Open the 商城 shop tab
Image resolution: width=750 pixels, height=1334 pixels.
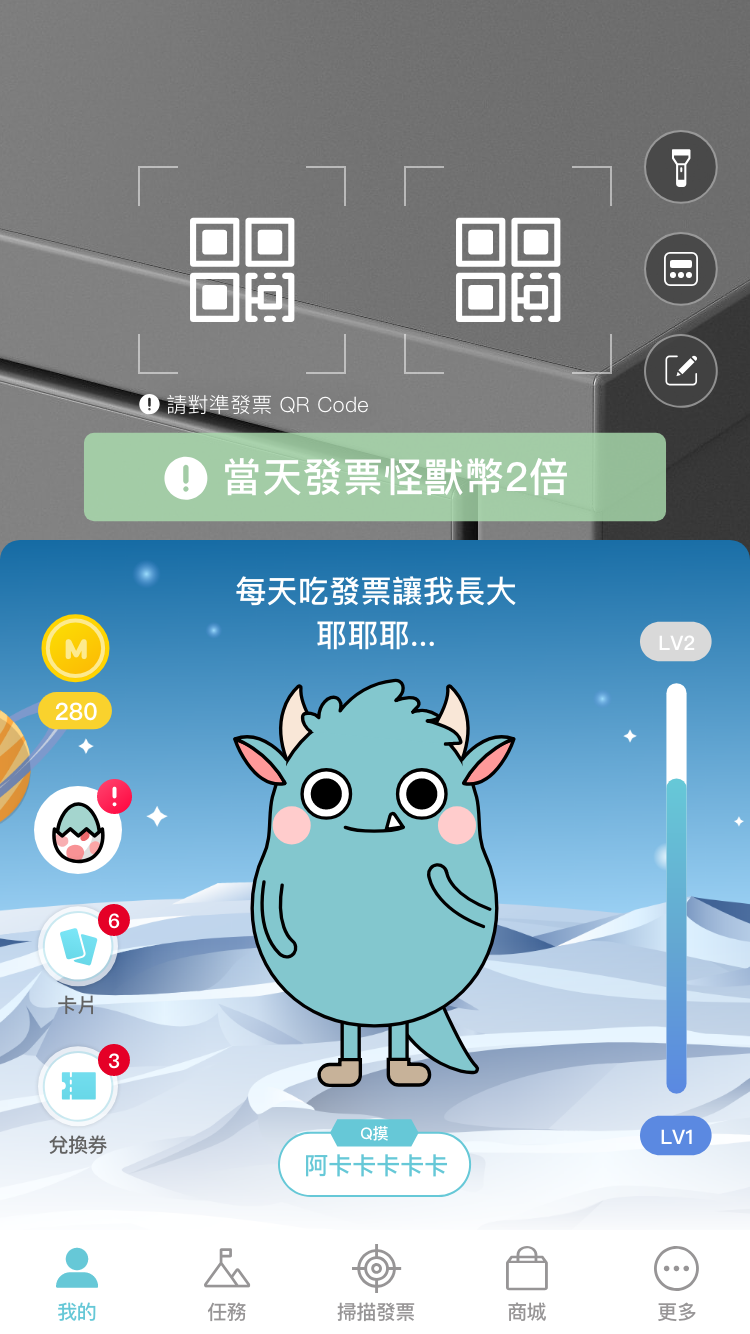[526, 1284]
